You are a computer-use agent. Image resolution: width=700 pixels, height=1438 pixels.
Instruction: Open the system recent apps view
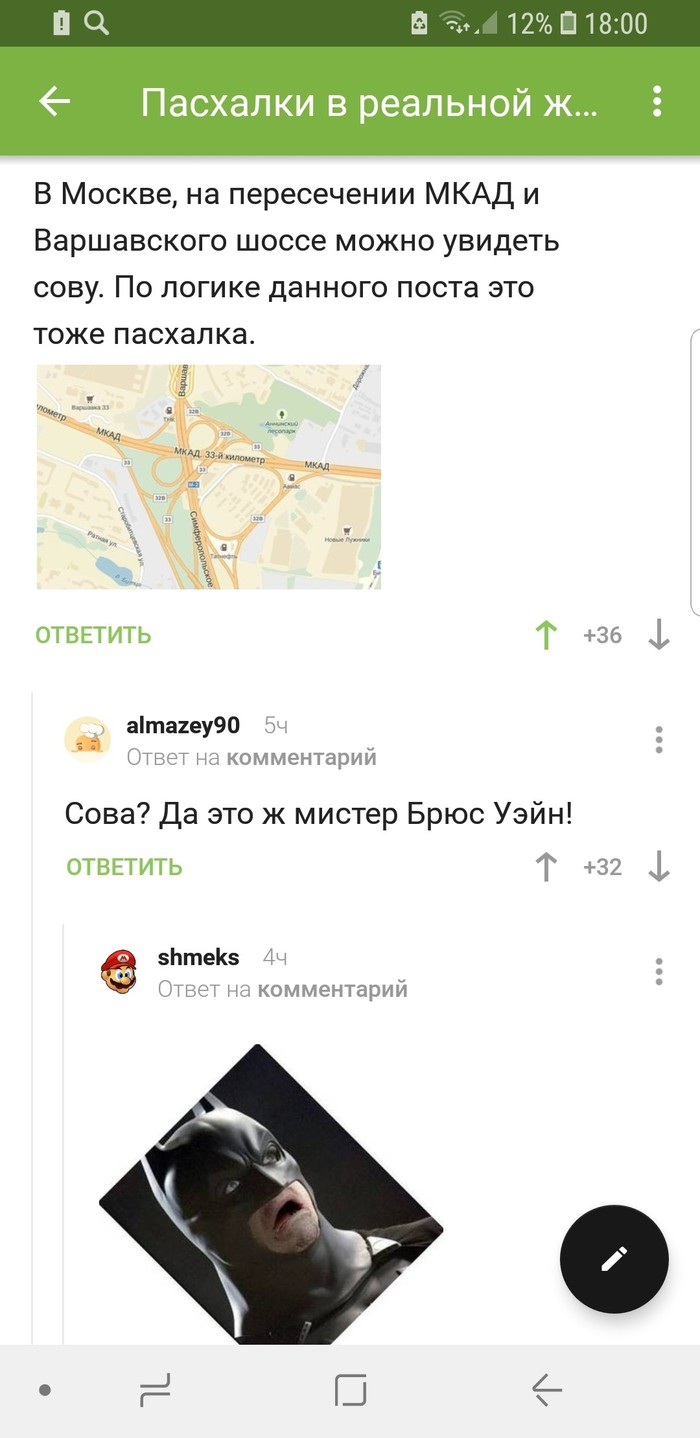pyautogui.click(x=155, y=1389)
